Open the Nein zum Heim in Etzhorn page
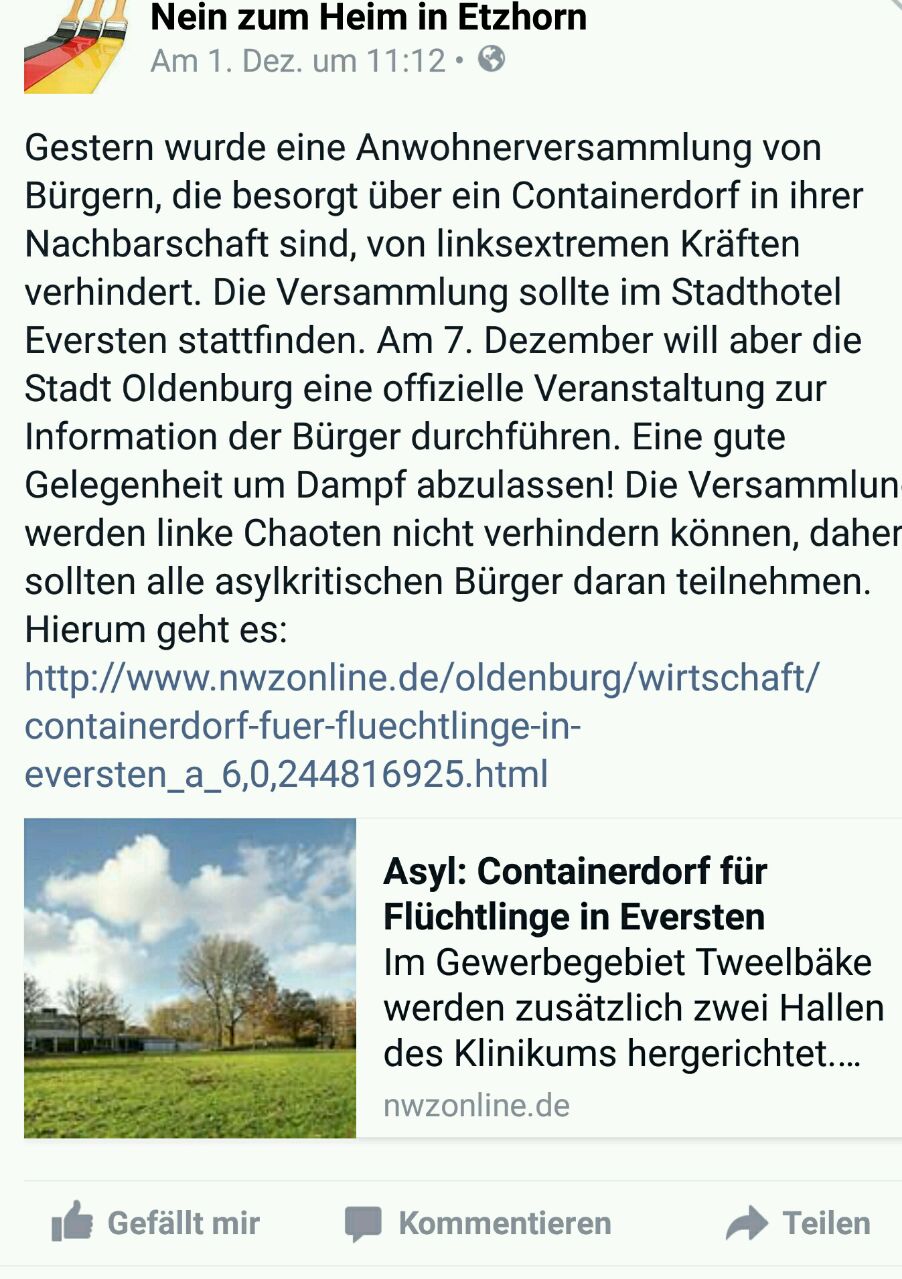The image size is (902, 1279). click(368, 17)
